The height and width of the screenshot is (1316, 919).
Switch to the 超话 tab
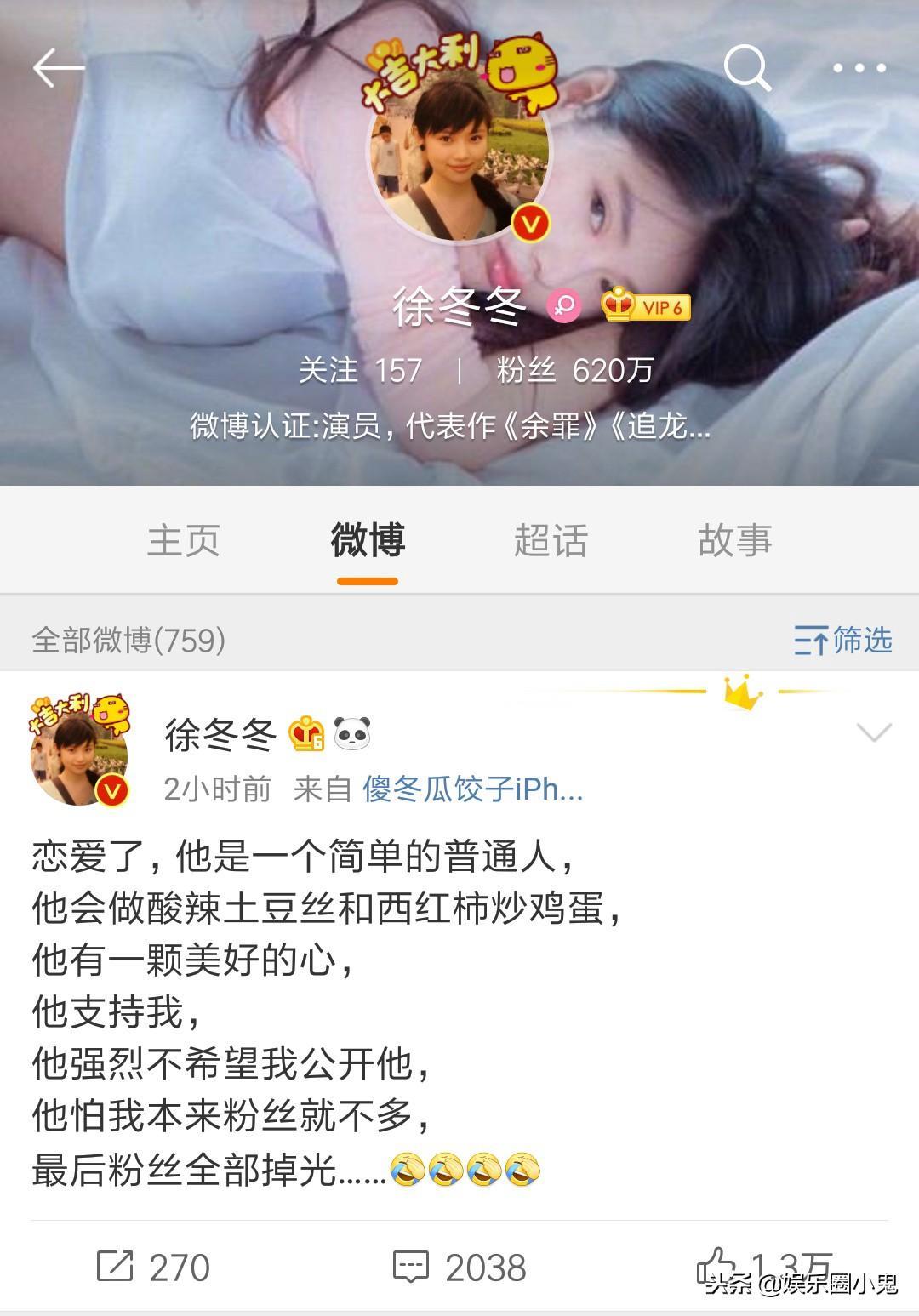[x=551, y=540]
